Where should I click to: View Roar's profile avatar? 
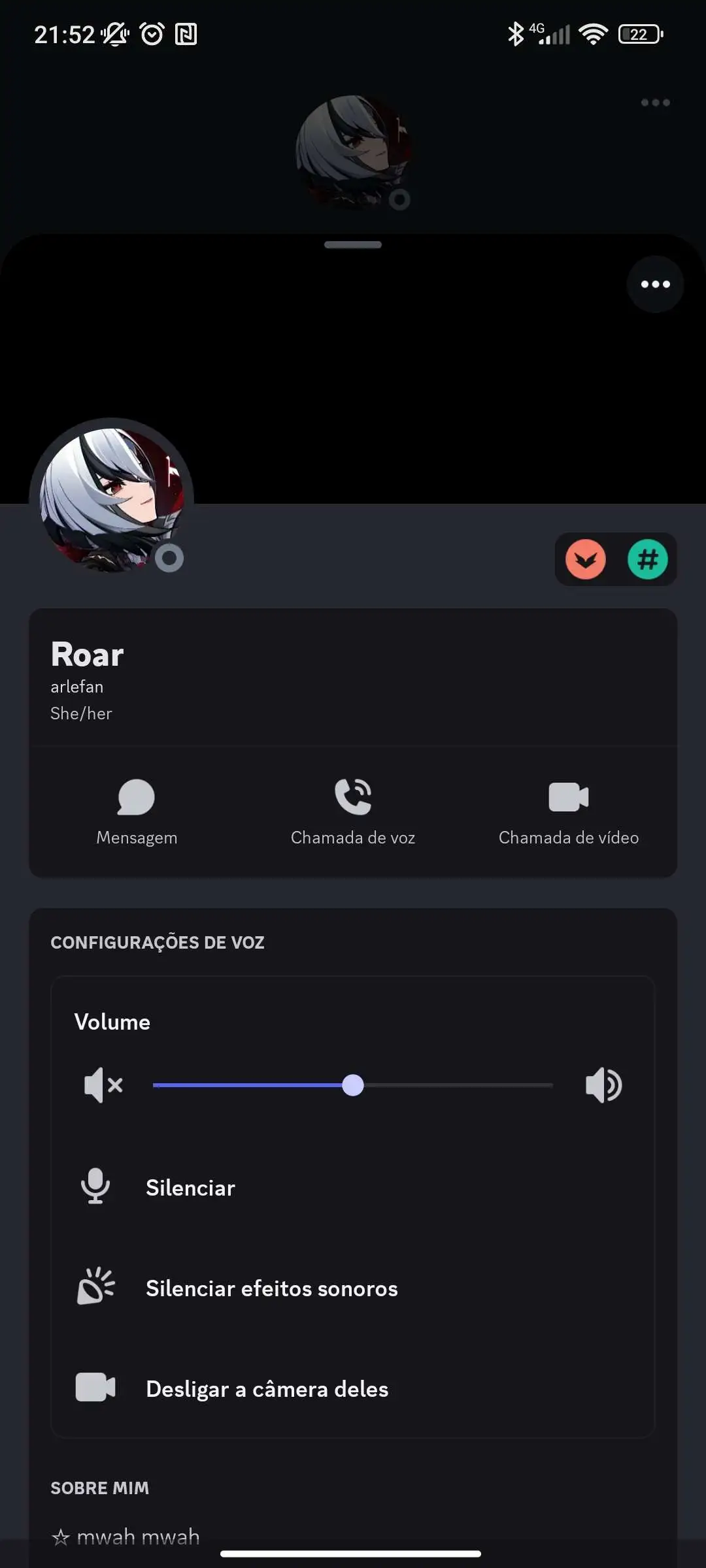pos(111,500)
